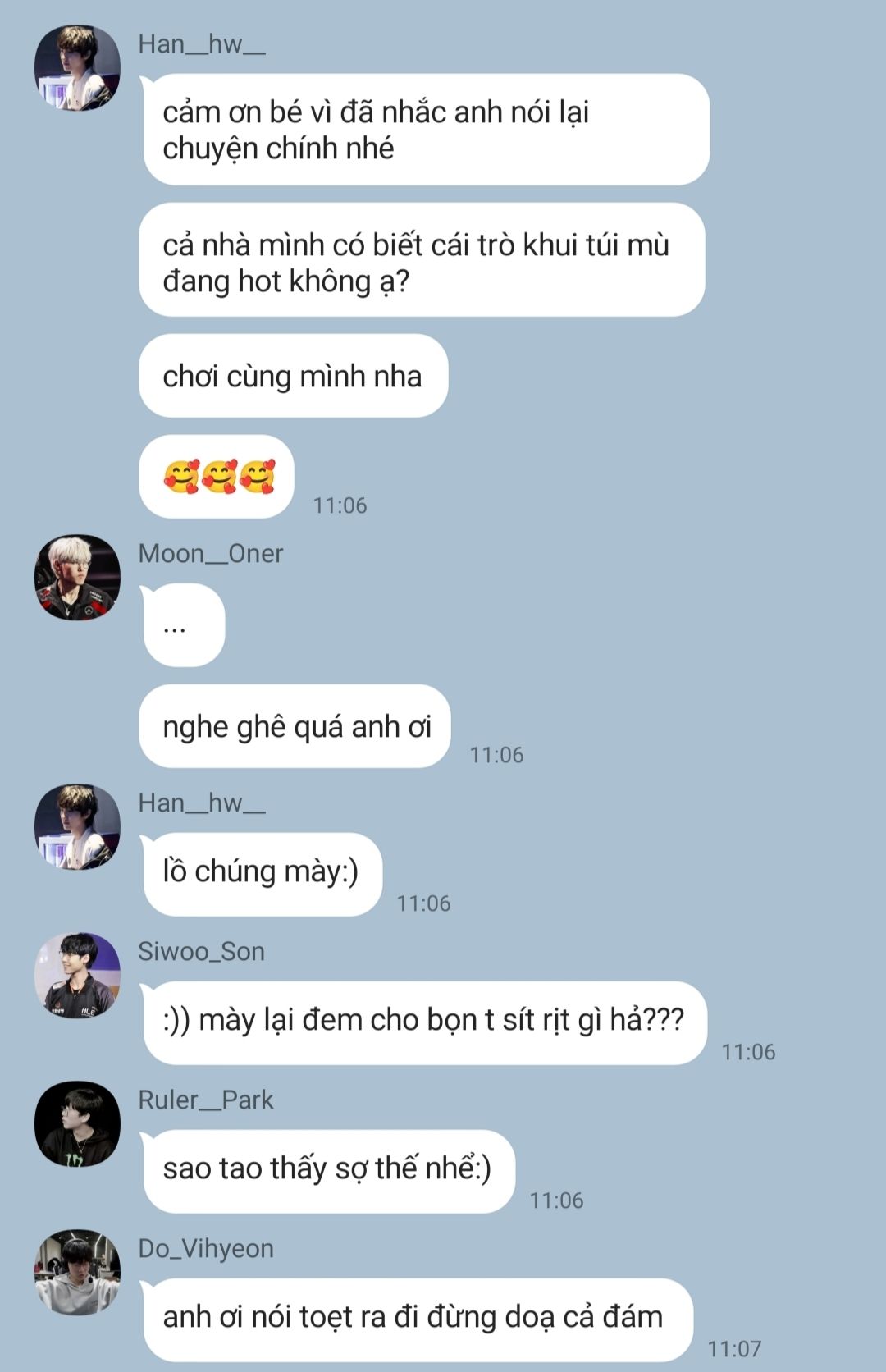Open Han__hw__ avatar beside "lồ chúng mày:)"
Image resolution: width=886 pixels, height=1372 pixels.
click(77, 827)
